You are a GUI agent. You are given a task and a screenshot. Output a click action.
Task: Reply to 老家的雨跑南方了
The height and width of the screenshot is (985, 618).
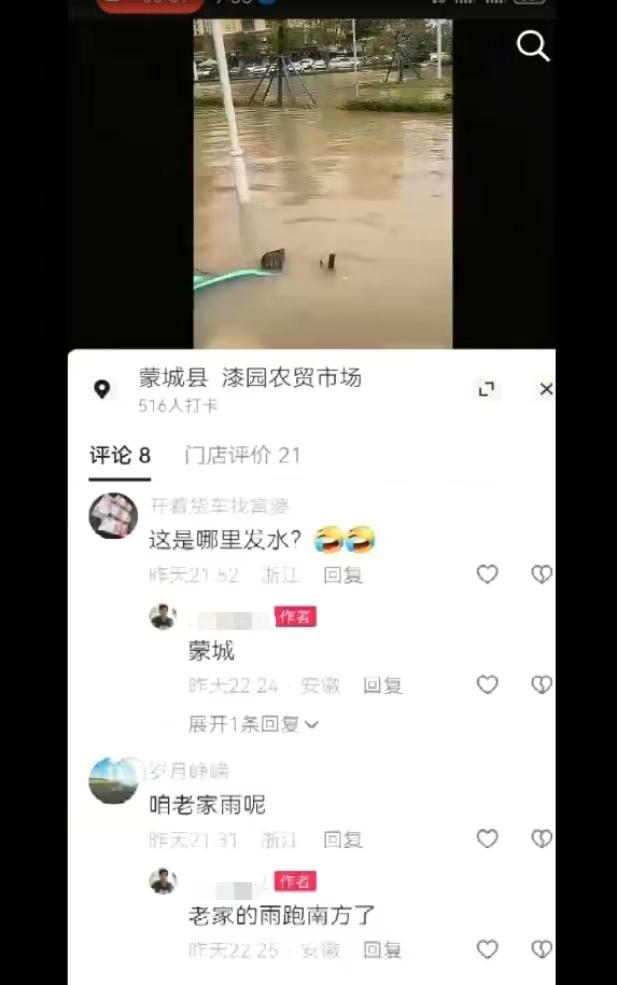coord(382,950)
